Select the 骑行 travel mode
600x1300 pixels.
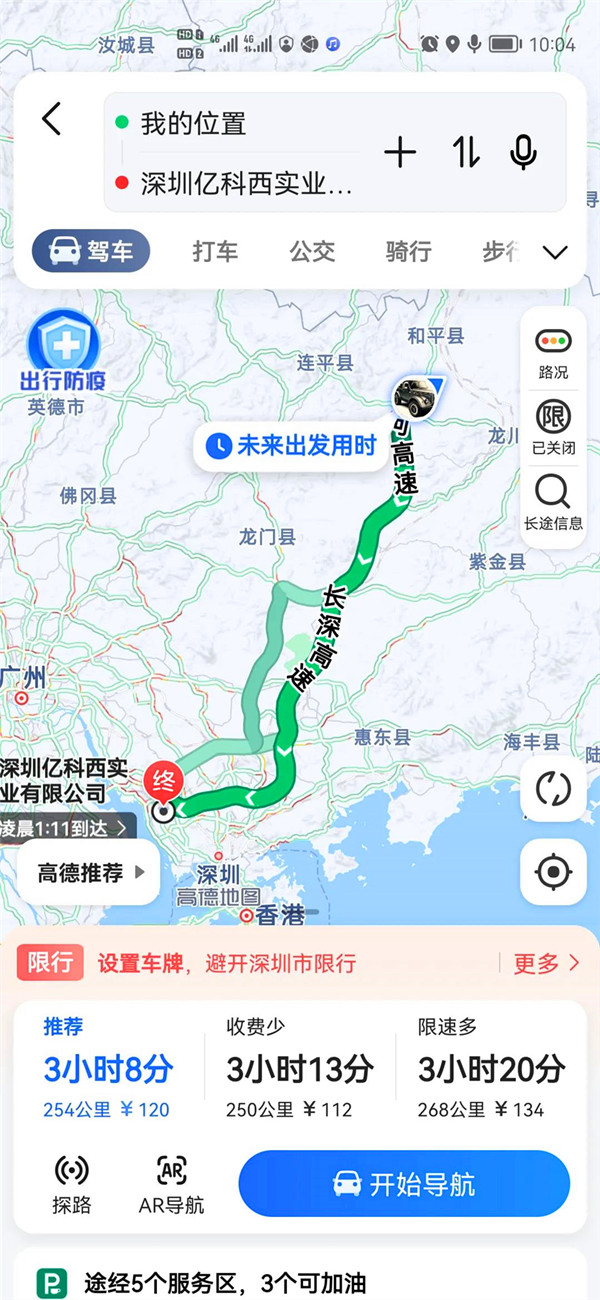tap(409, 251)
